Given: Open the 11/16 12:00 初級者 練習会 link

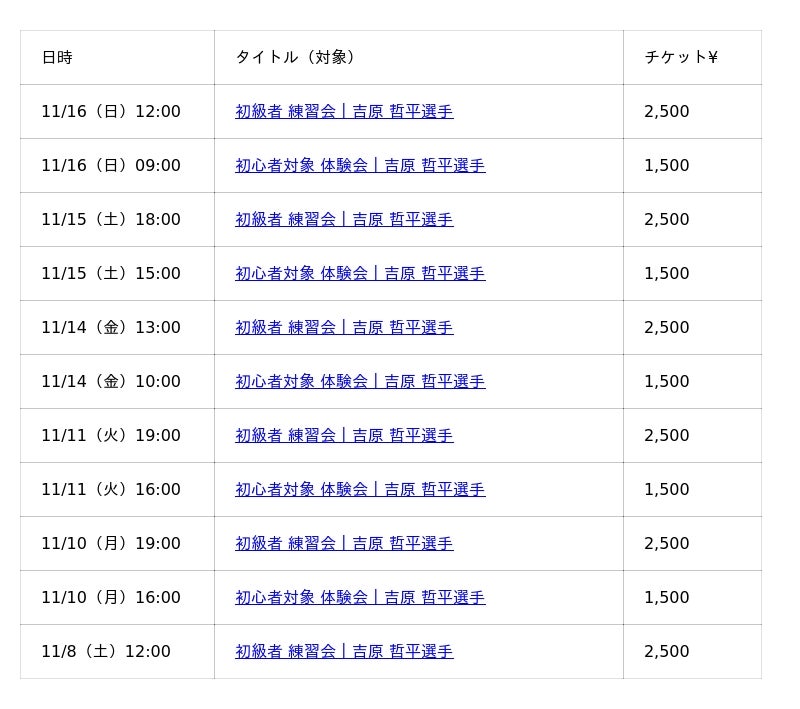Looking at the screenshot, I should [344, 112].
